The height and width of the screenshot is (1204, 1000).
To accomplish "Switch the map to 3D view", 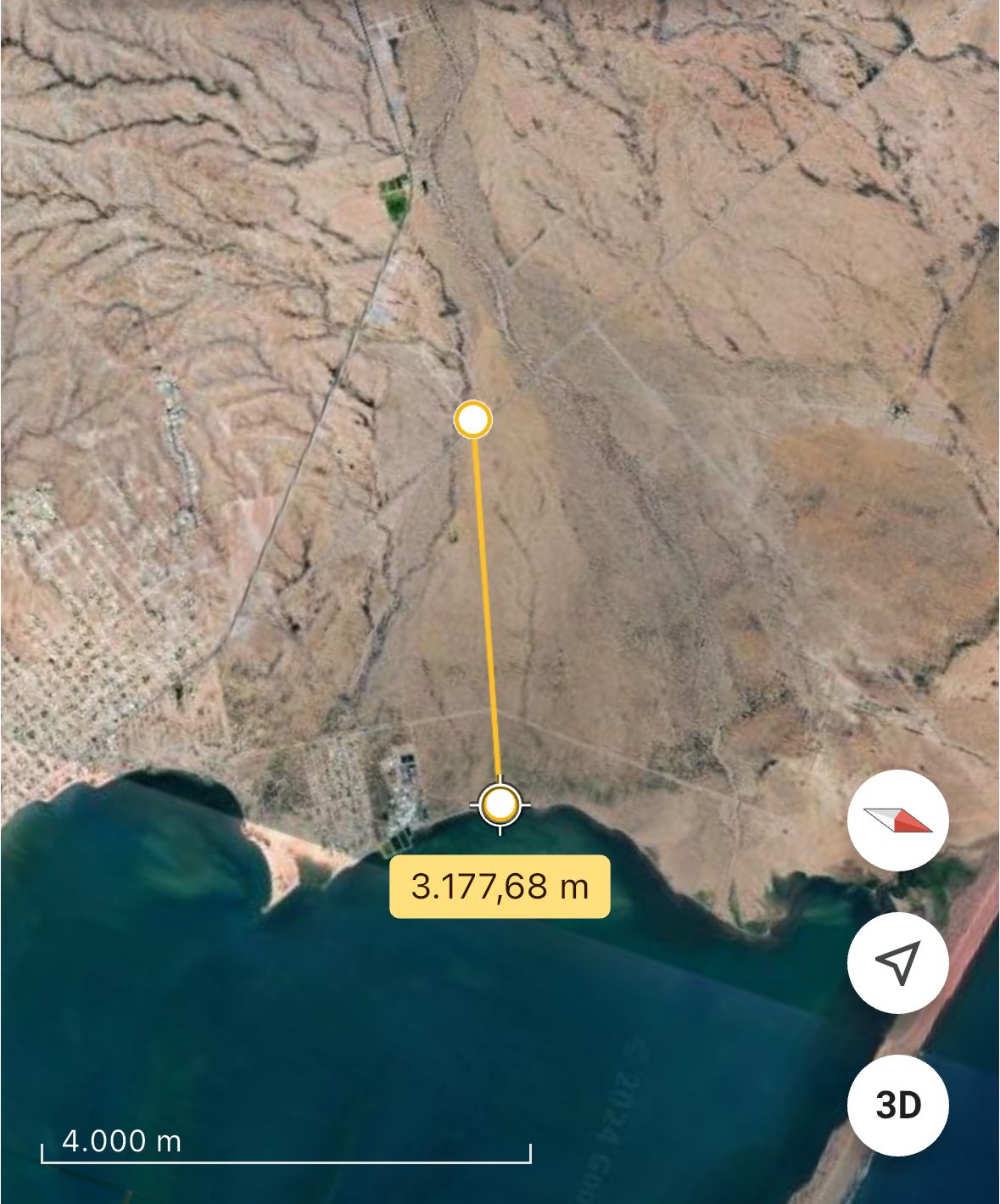I will click(x=897, y=1105).
